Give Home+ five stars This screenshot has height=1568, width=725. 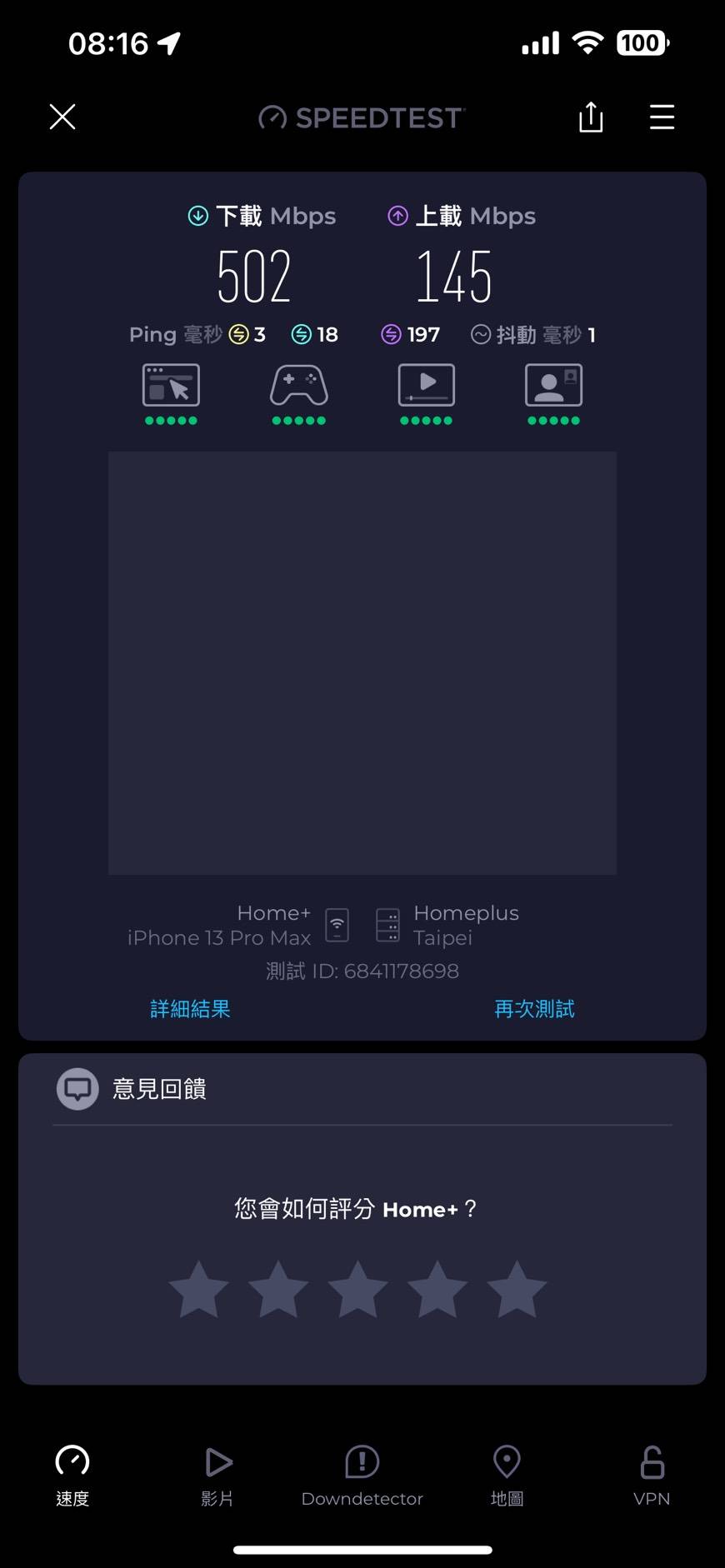517,1289
